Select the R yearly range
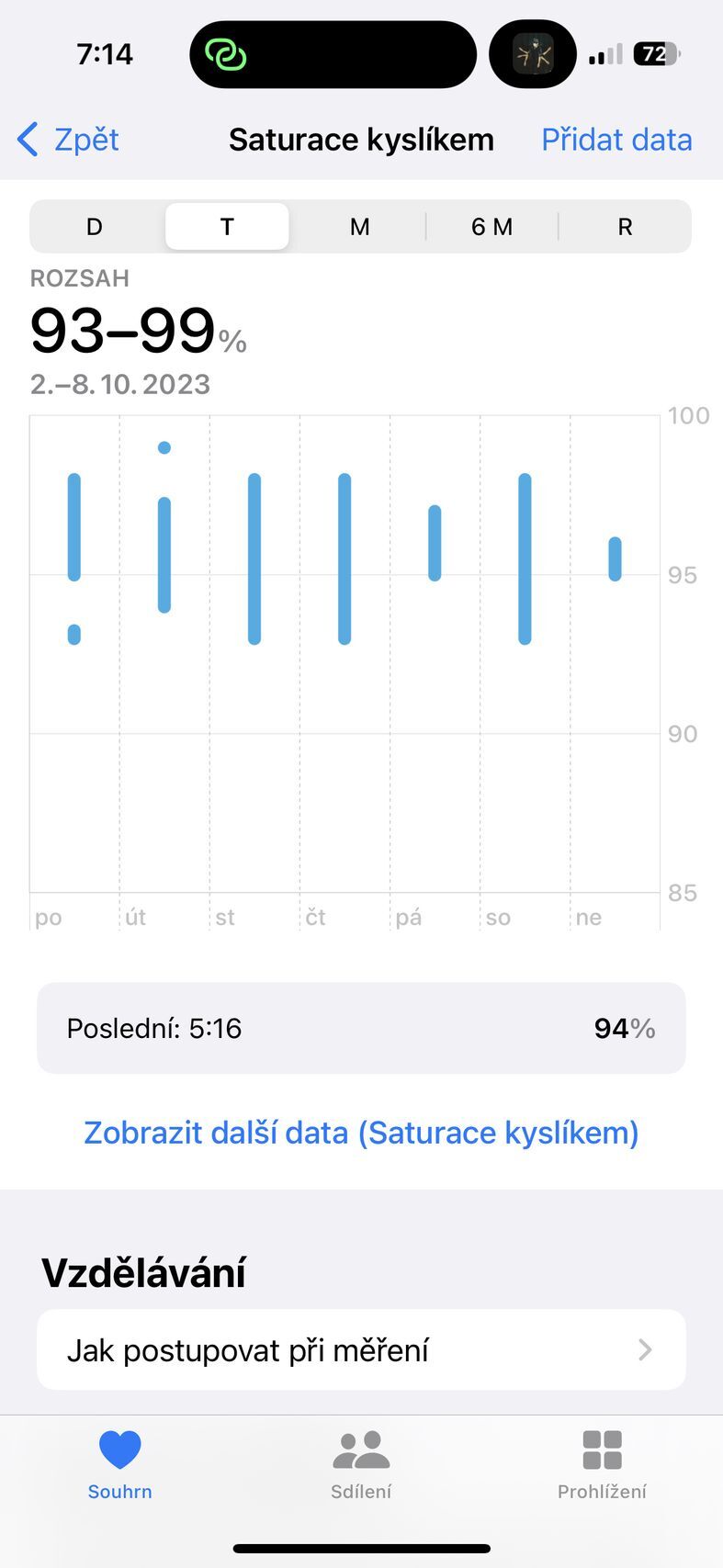The image size is (723, 1568). coord(624,226)
